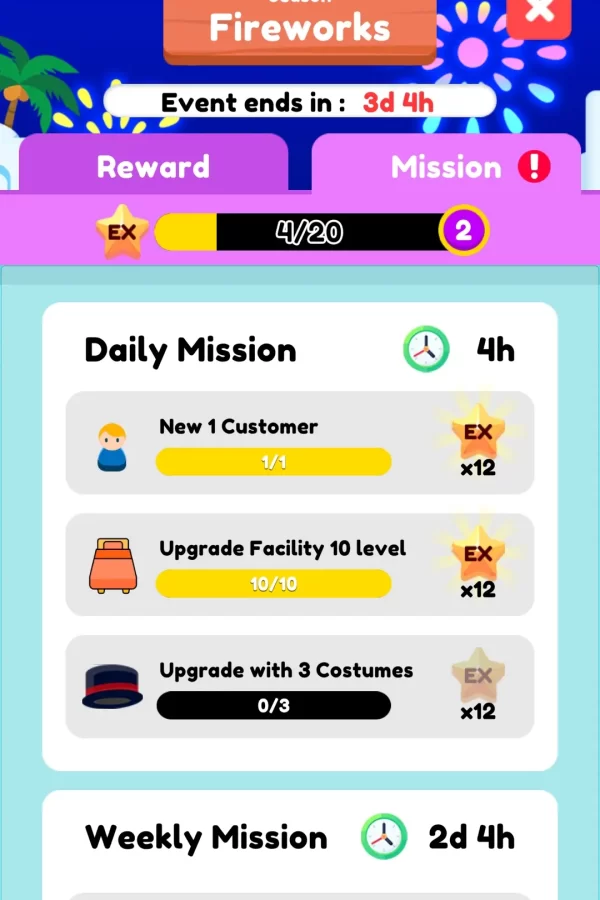The height and width of the screenshot is (900, 600).
Task: Select the Mission tab
Action: [446, 167]
